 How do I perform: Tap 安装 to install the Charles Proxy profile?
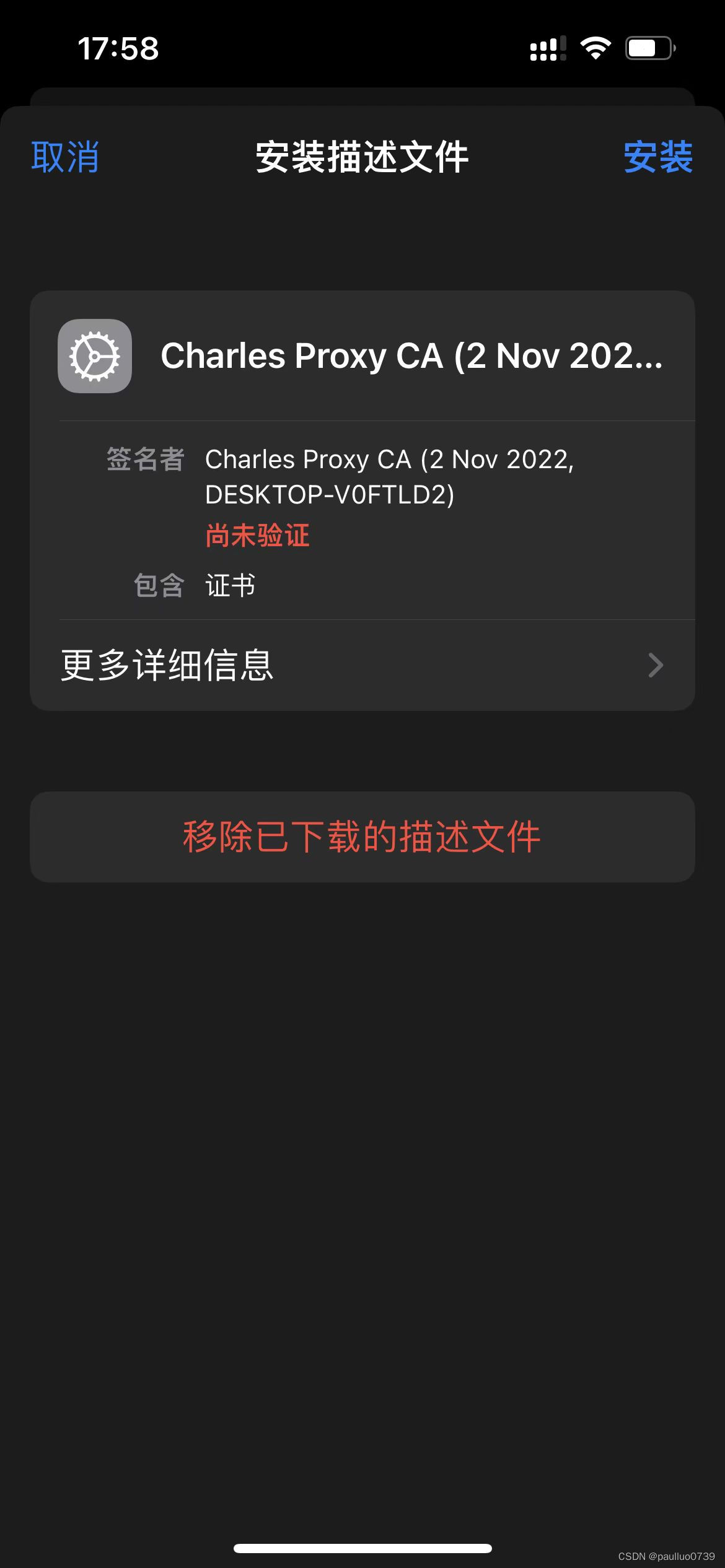(x=657, y=157)
